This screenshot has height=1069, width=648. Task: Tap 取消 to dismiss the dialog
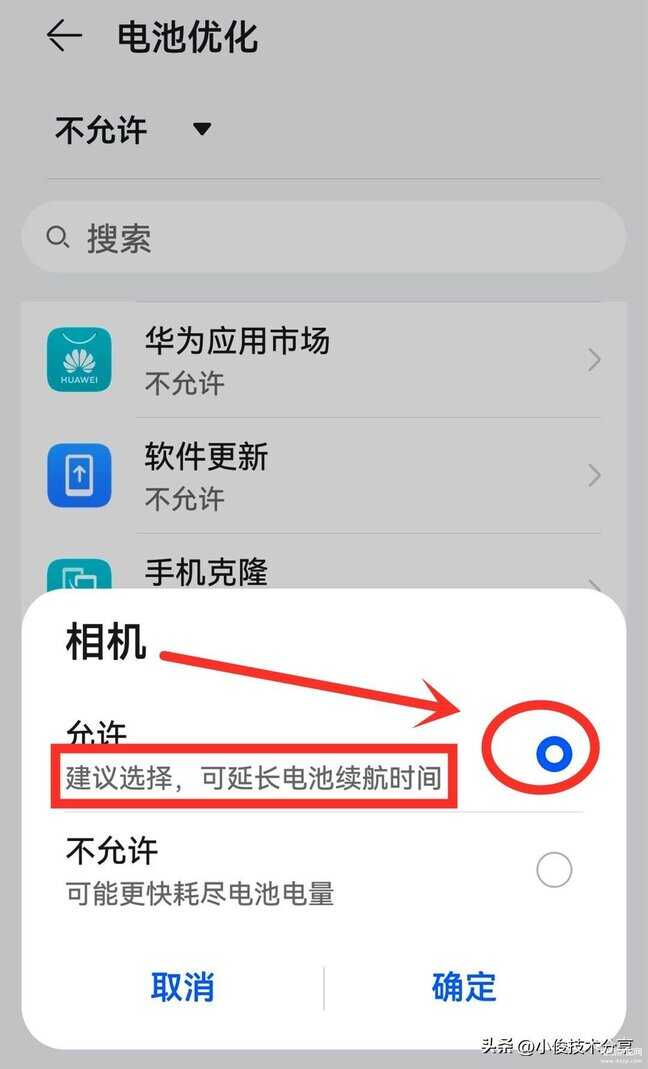click(182, 987)
